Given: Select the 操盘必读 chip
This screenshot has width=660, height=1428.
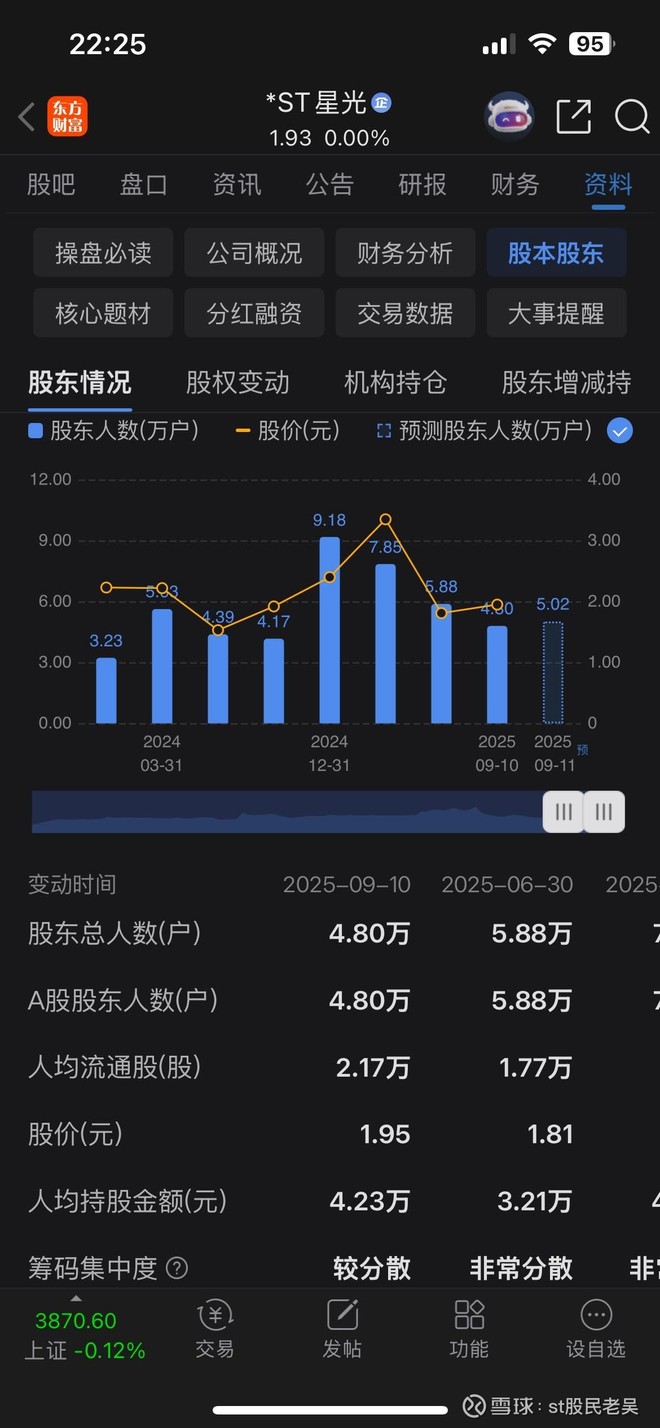Looking at the screenshot, I should [103, 253].
